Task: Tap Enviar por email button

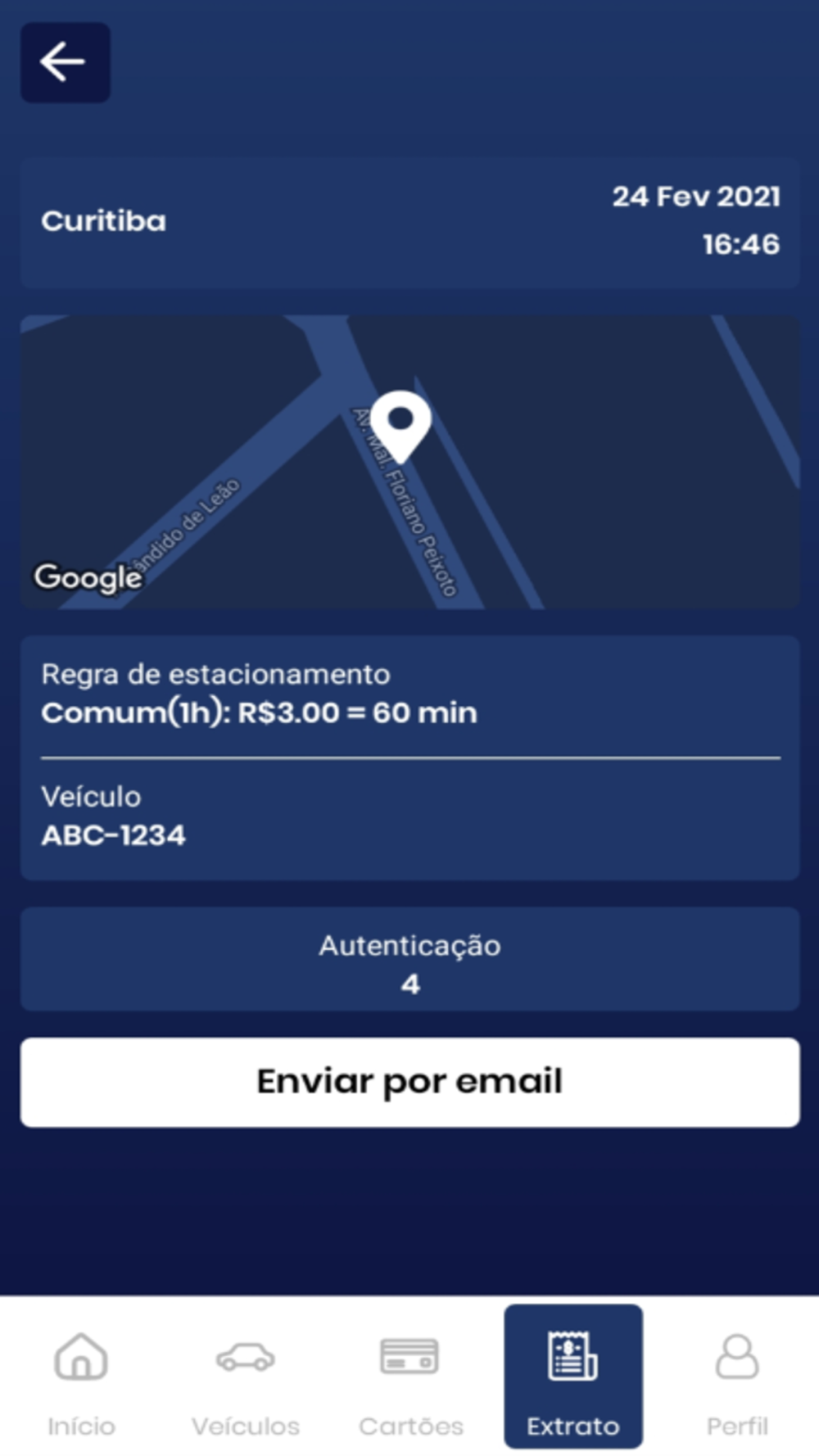Action: click(409, 1082)
